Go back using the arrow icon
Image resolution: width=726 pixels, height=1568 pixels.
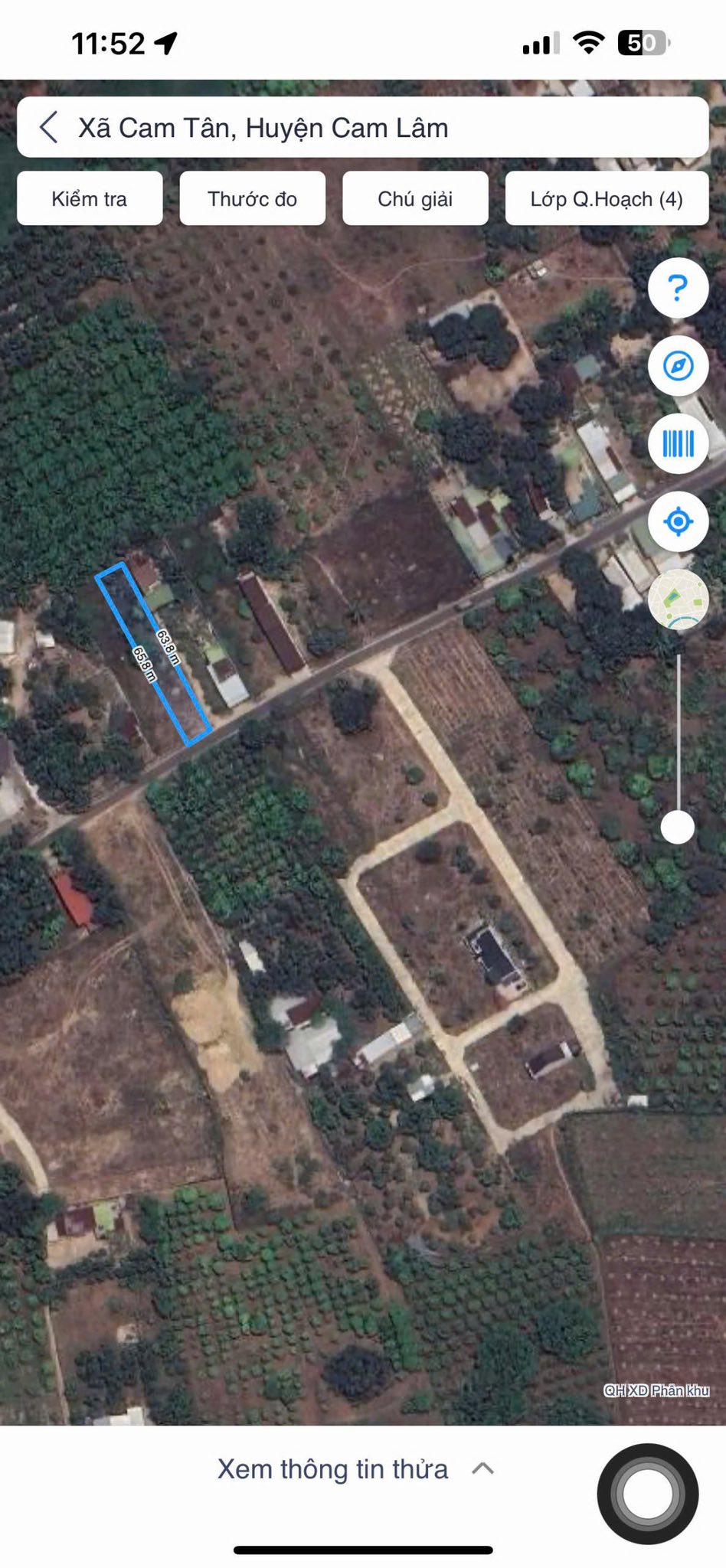49,128
